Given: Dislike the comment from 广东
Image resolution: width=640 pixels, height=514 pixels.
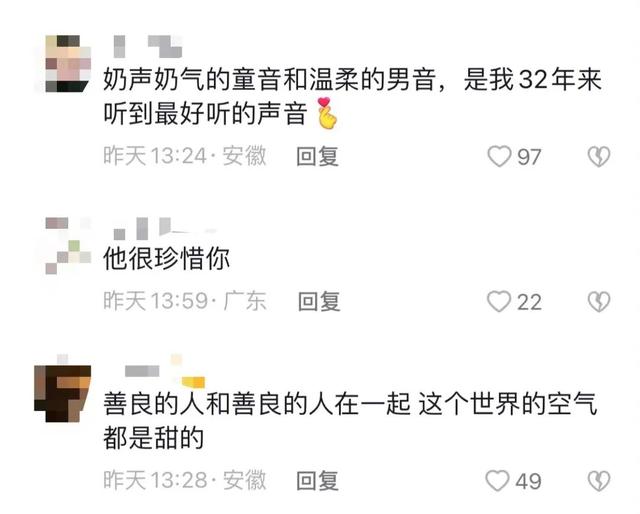Looking at the screenshot, I should point(598,300).
